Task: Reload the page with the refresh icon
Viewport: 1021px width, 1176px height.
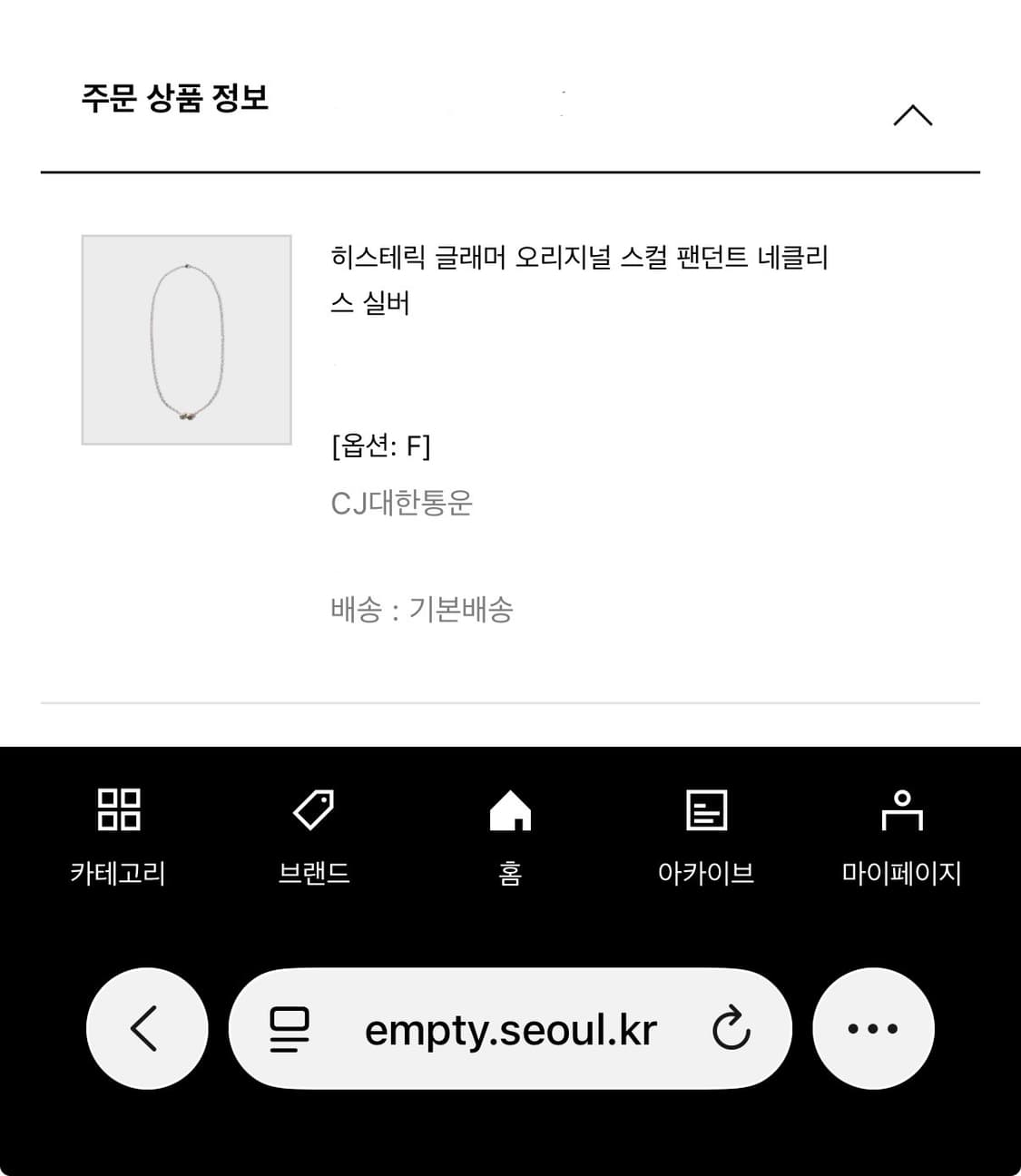Action: (x=731, y=1028)
